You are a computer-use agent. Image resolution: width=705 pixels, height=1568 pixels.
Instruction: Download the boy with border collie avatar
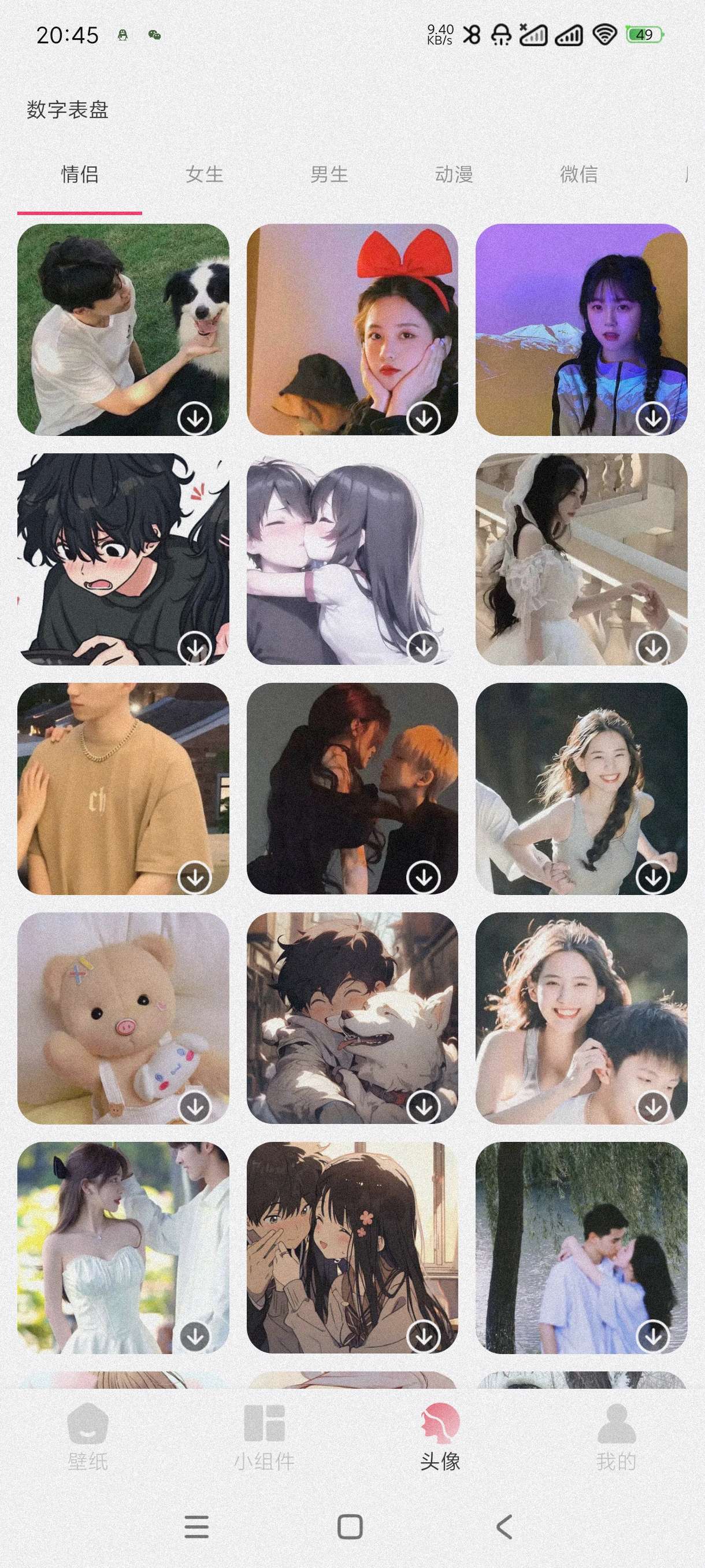[x=195, y=418]
